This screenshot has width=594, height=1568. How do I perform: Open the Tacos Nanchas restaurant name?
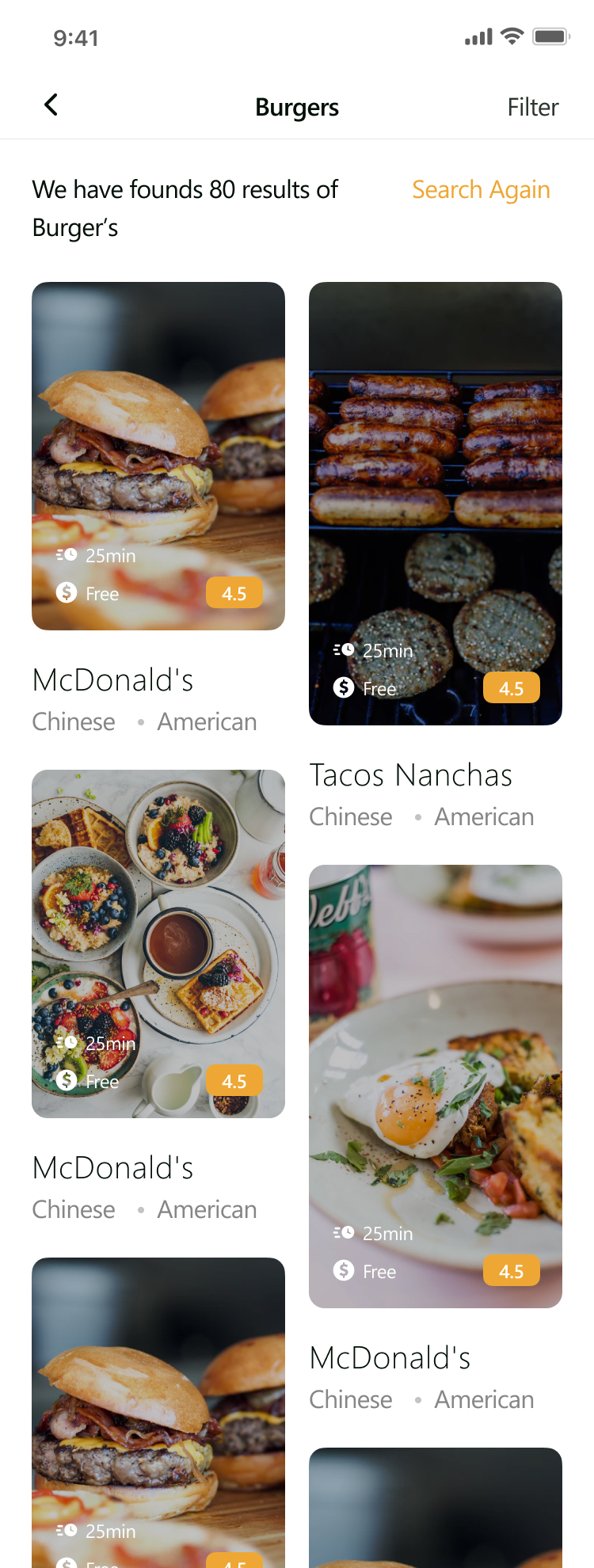[410, 775]
